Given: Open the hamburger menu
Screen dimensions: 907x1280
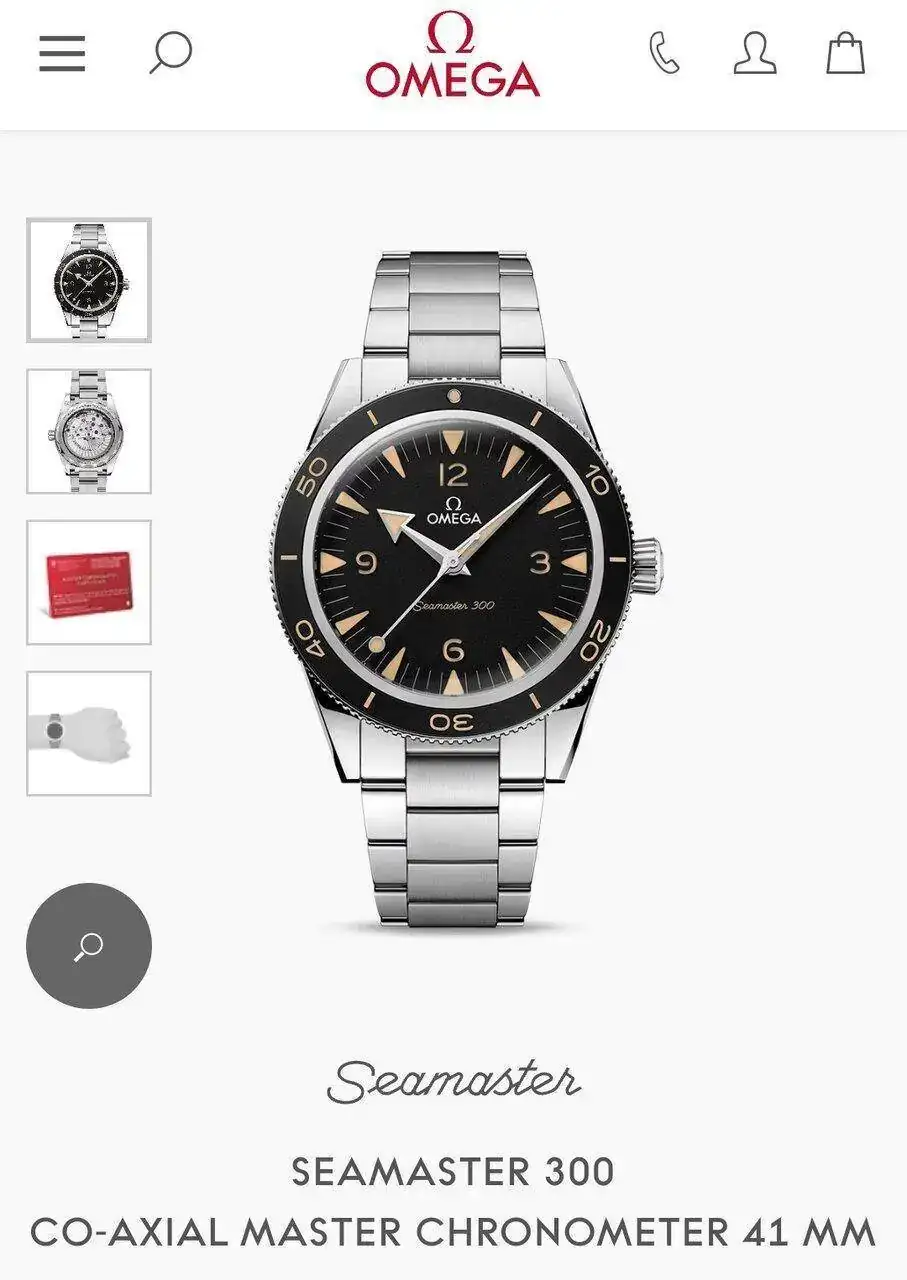Looking at the screenshot, I should (62, 54).
